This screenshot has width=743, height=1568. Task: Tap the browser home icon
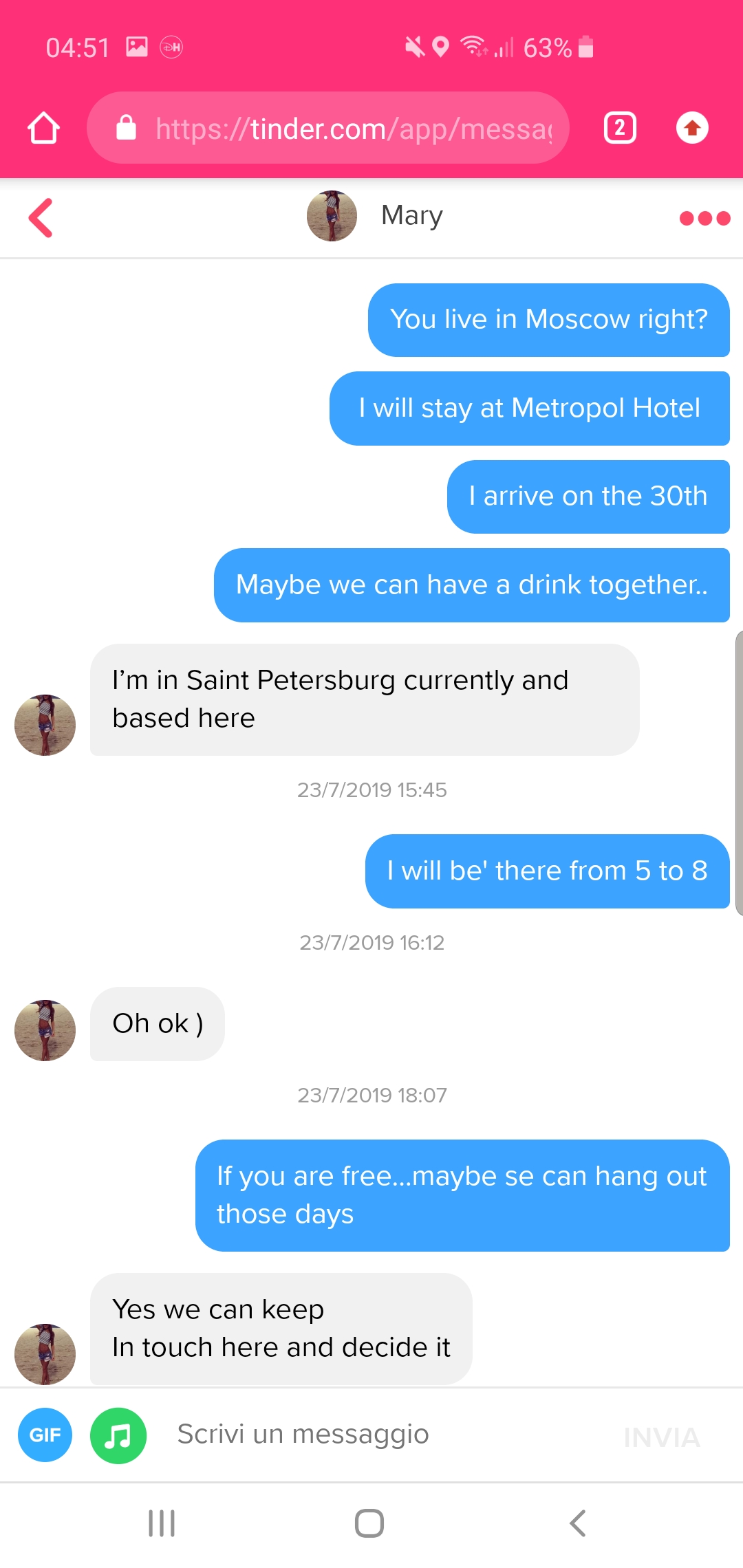coord(43,128)
